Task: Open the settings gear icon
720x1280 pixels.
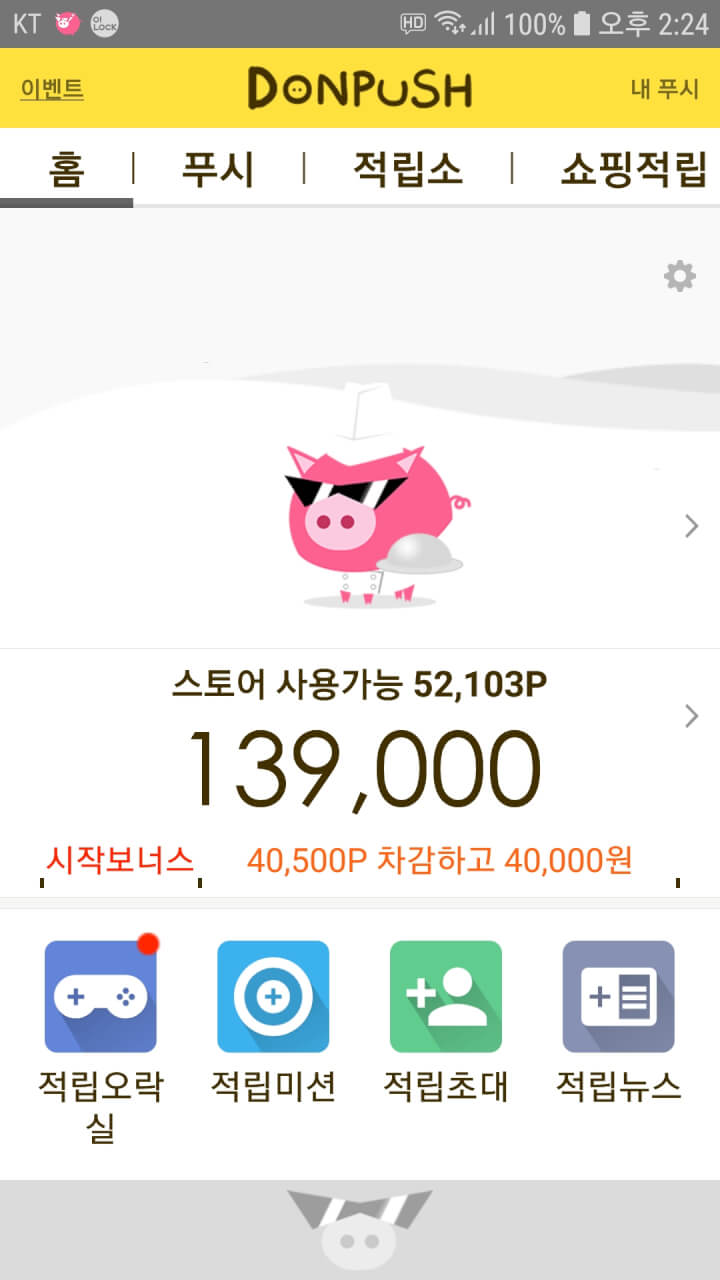Action: point(680,276)
